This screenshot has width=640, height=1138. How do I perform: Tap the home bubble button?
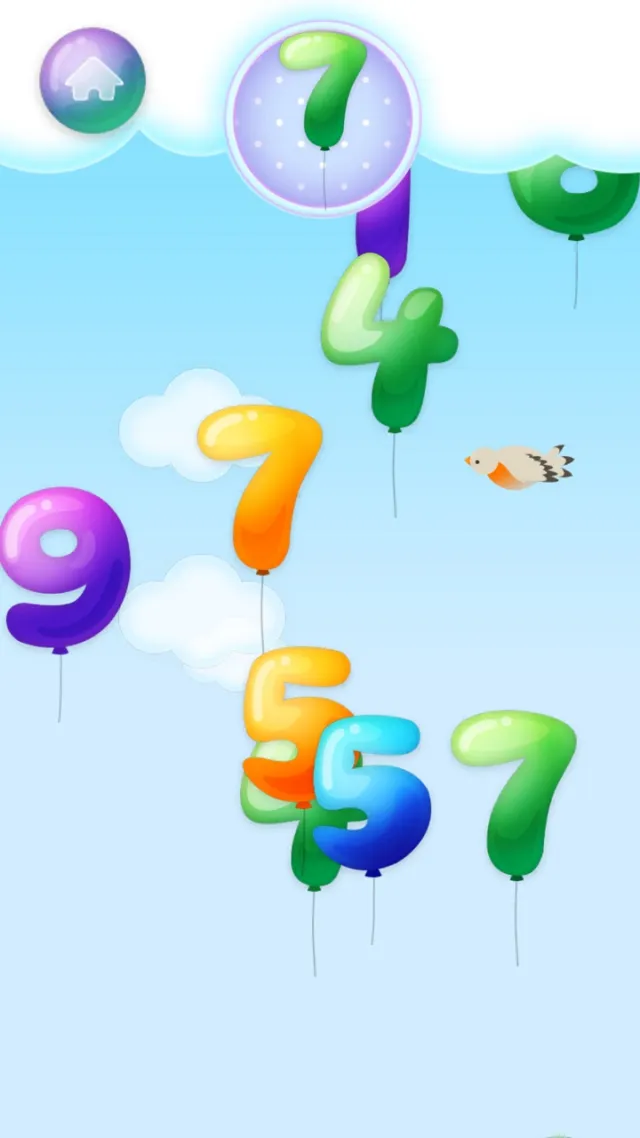92,81
